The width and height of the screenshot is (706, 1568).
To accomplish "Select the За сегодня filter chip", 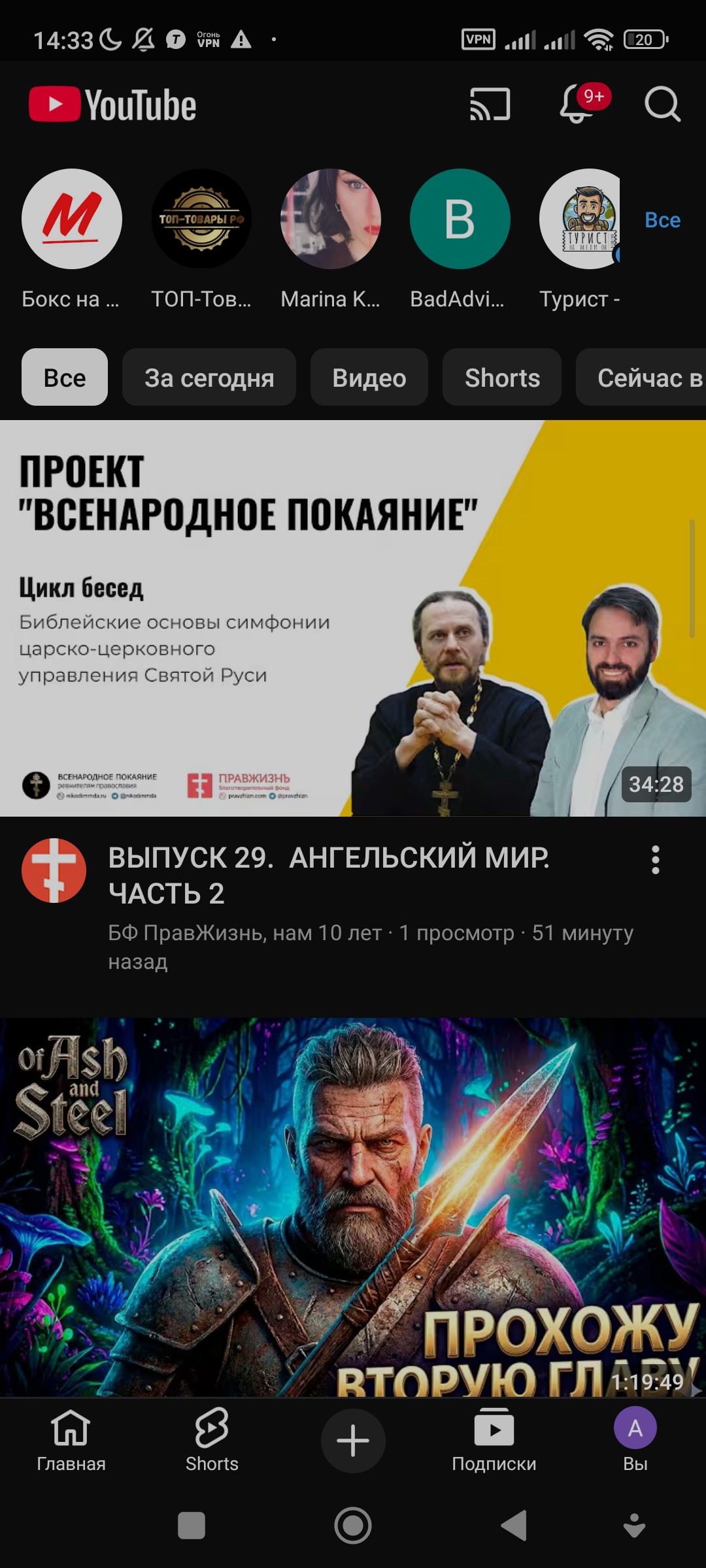I will coord(209,378).
